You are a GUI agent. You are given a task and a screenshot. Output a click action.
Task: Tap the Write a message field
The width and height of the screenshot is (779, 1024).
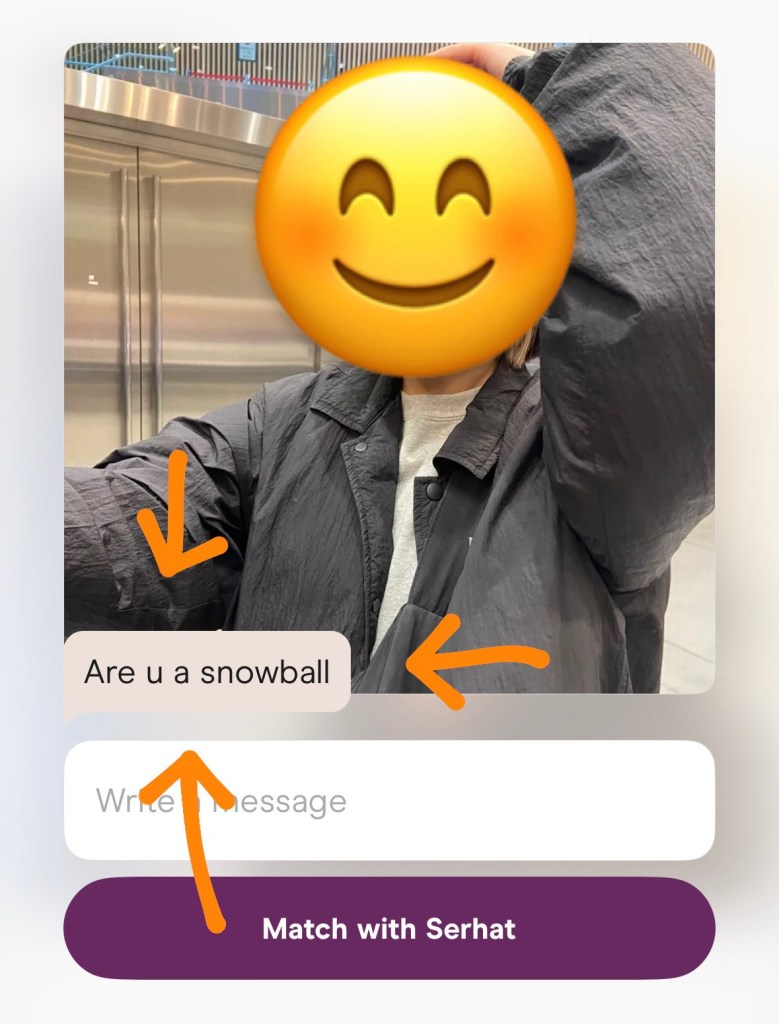point(450,801)
